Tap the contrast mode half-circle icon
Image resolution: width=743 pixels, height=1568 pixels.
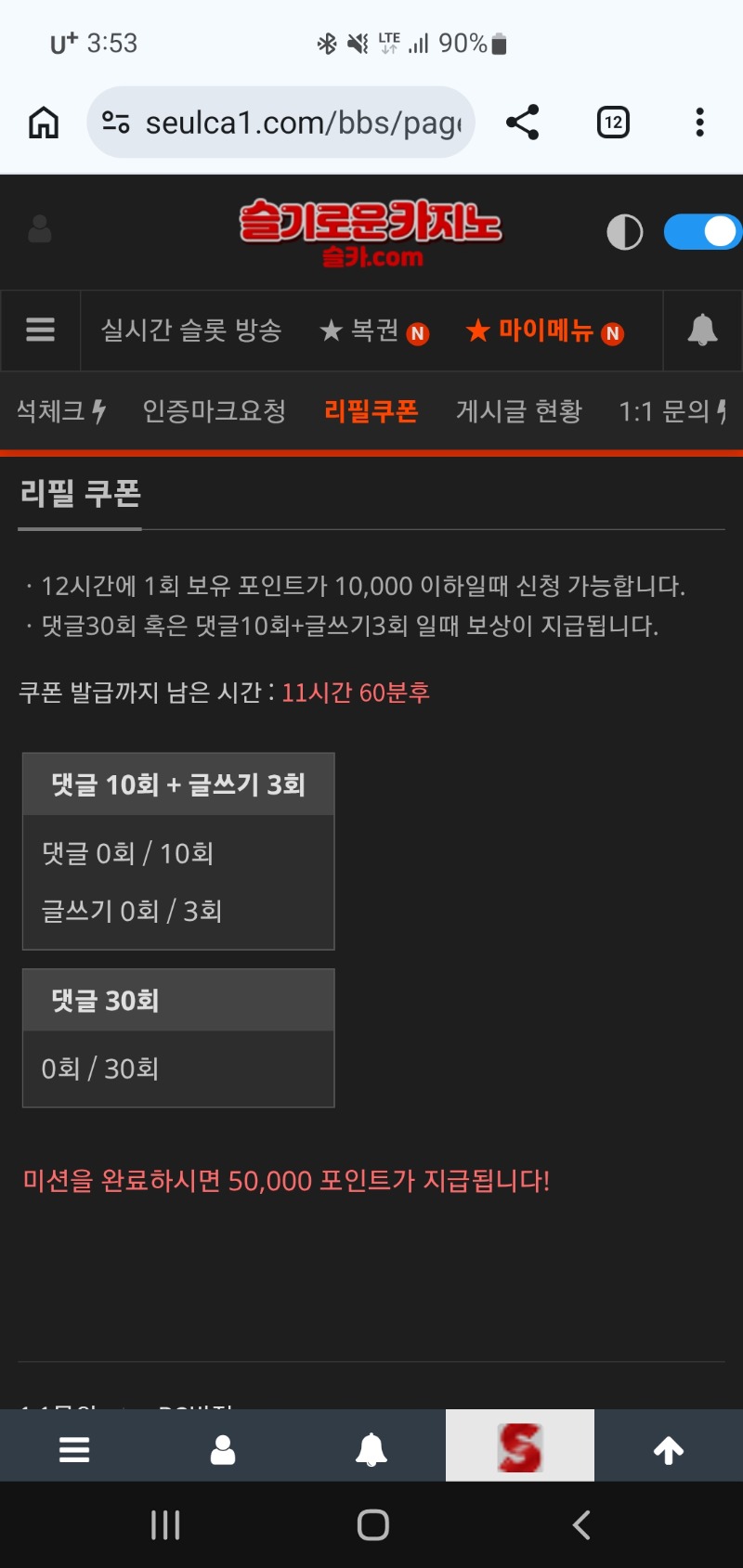click(624, 232)
